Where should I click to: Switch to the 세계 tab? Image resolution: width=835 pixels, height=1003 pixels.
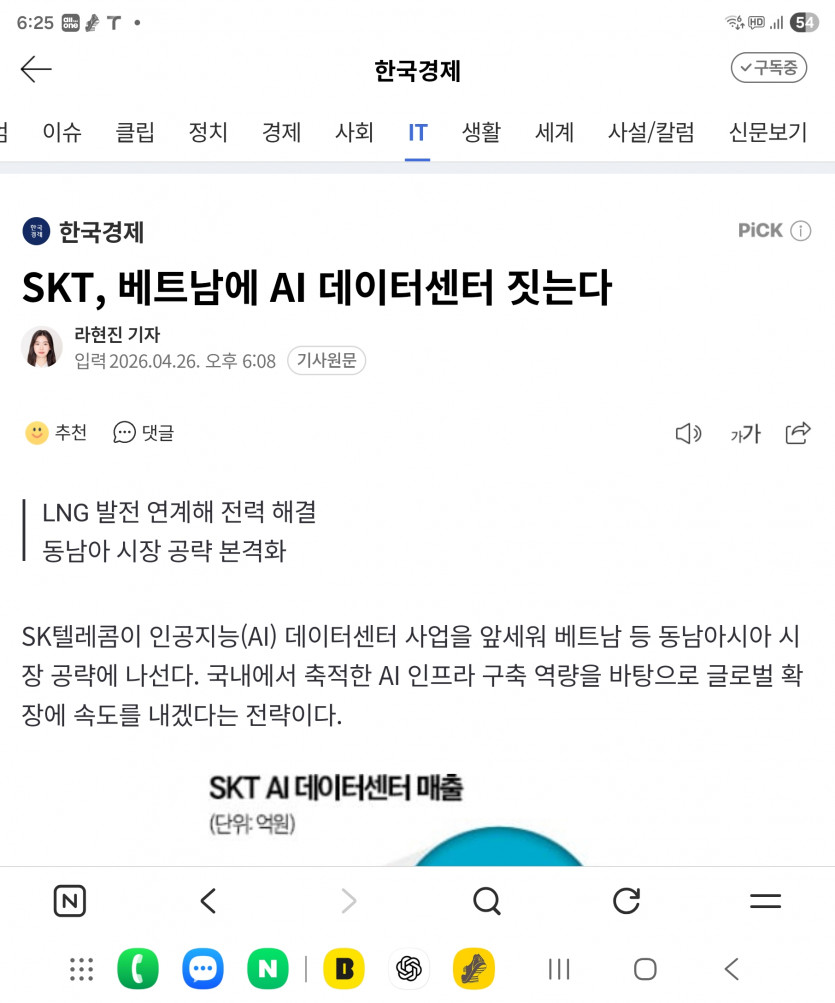(554, 132)
